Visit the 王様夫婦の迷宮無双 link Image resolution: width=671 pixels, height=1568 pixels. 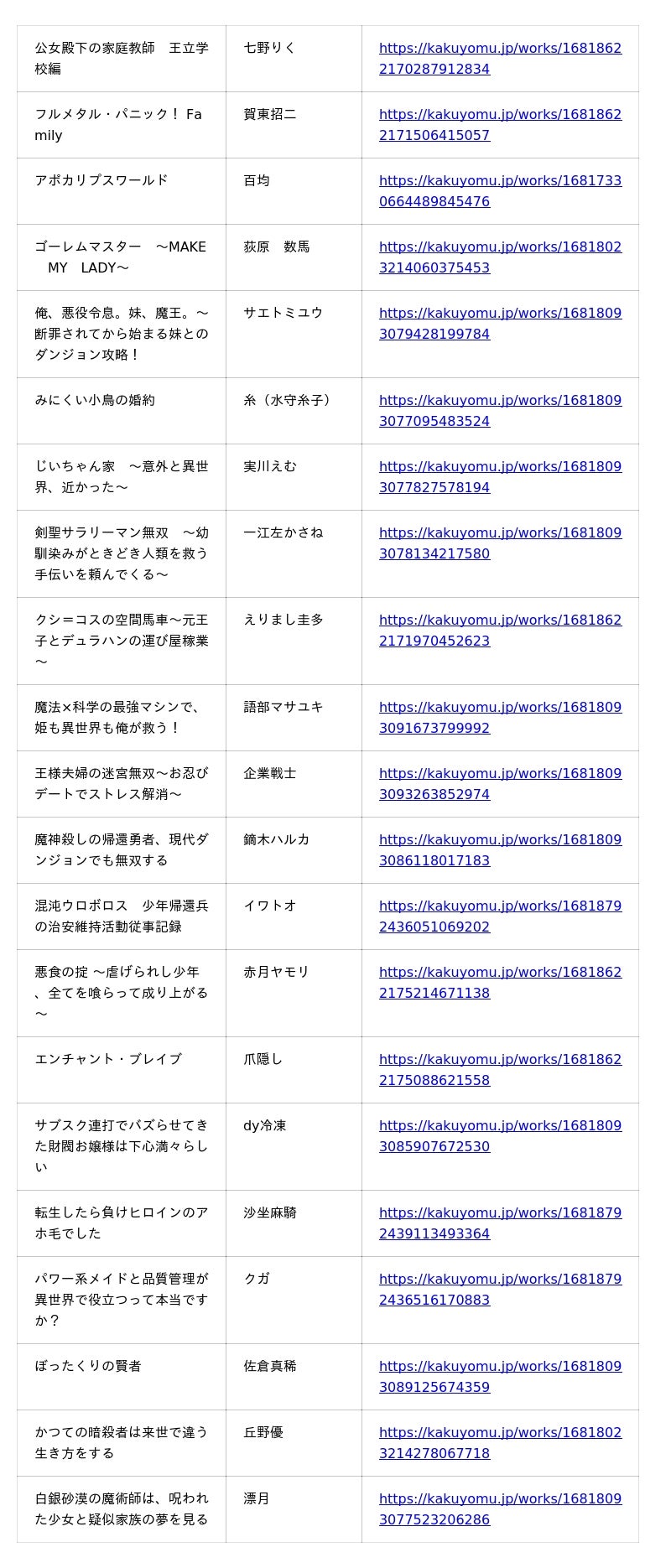[x=500, y=774]
